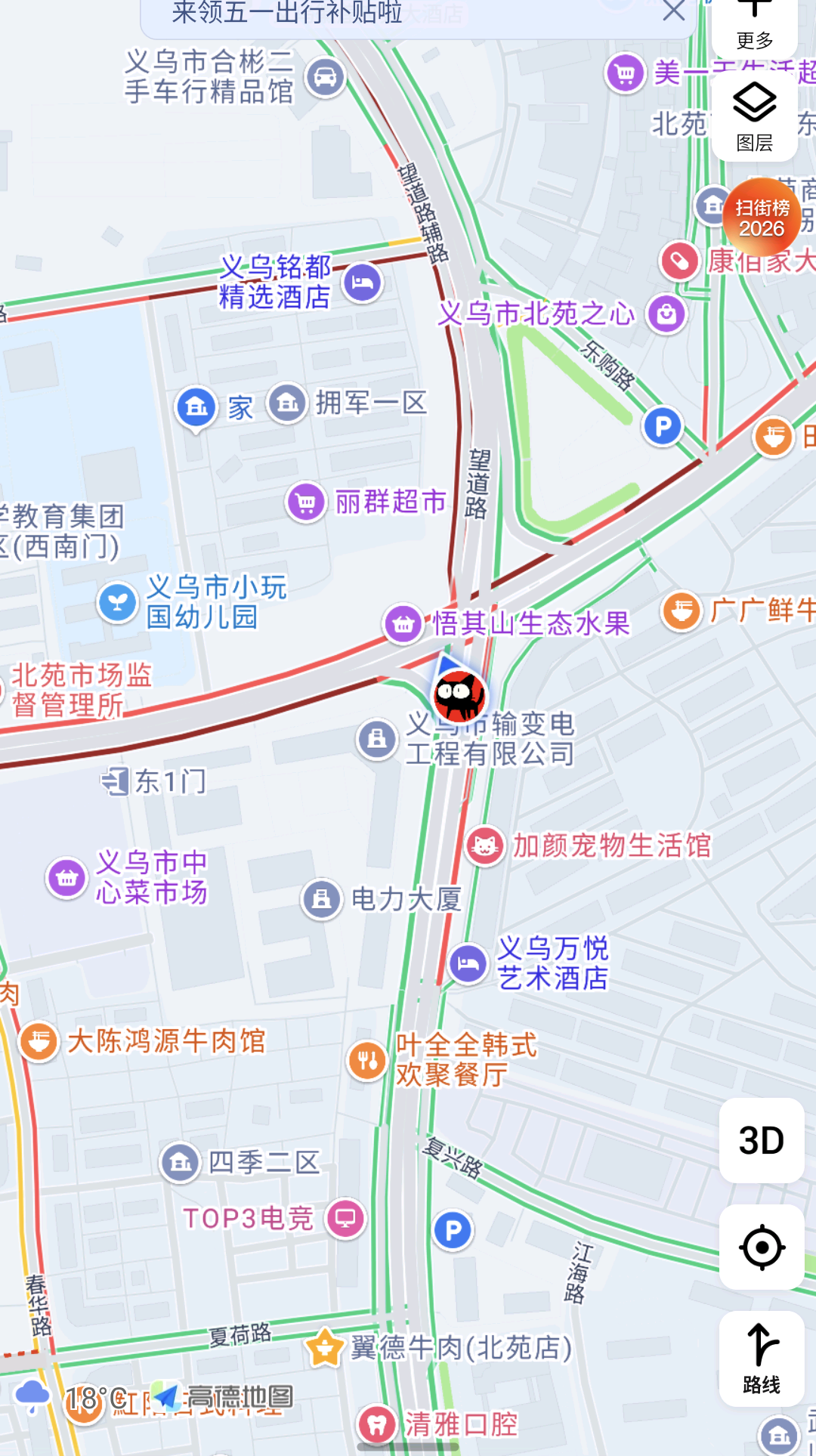The image size is (816, 1456).
Task: Switch the map to 3D view
Action: tap(761, 1140)
